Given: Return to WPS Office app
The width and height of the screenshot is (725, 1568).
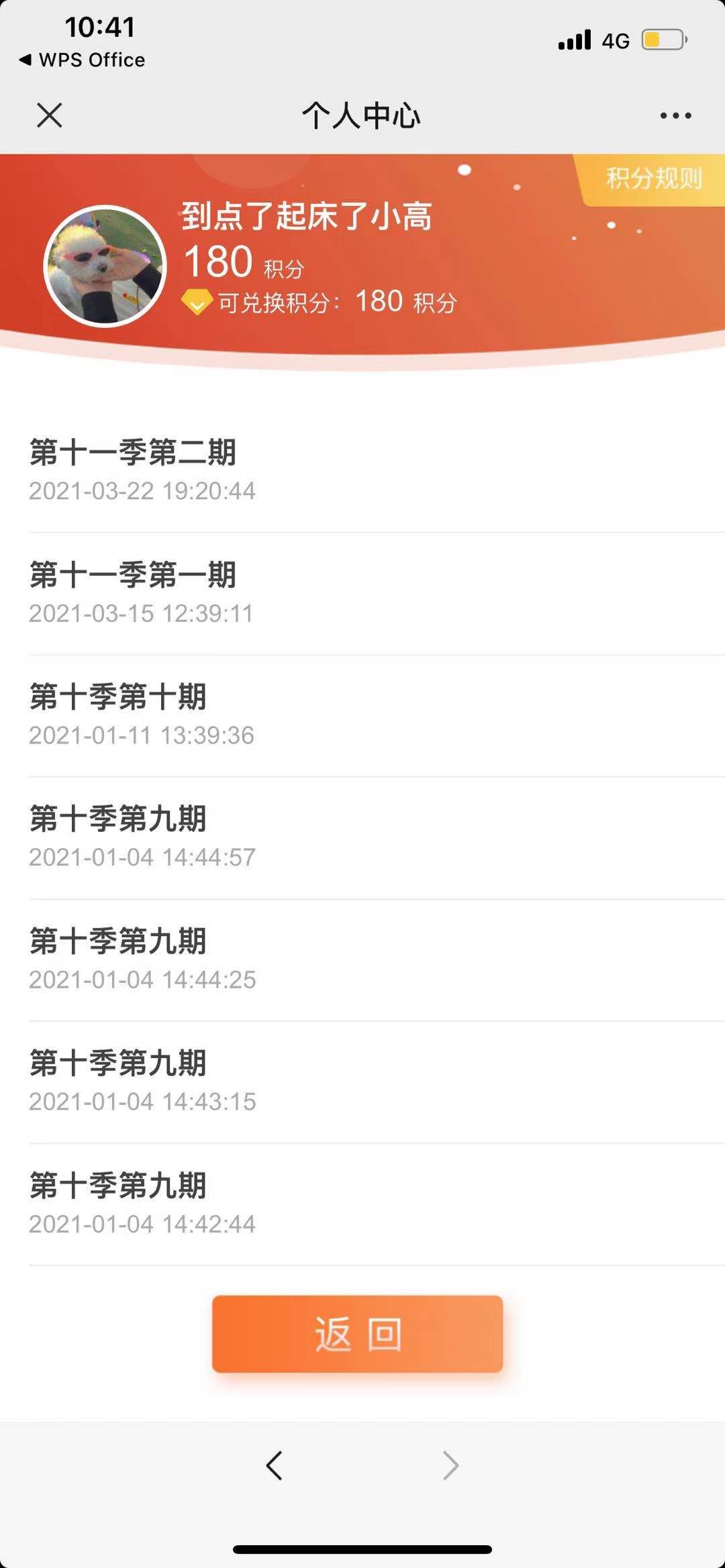Looking at the screenshot, I should (x=82, y=60).
